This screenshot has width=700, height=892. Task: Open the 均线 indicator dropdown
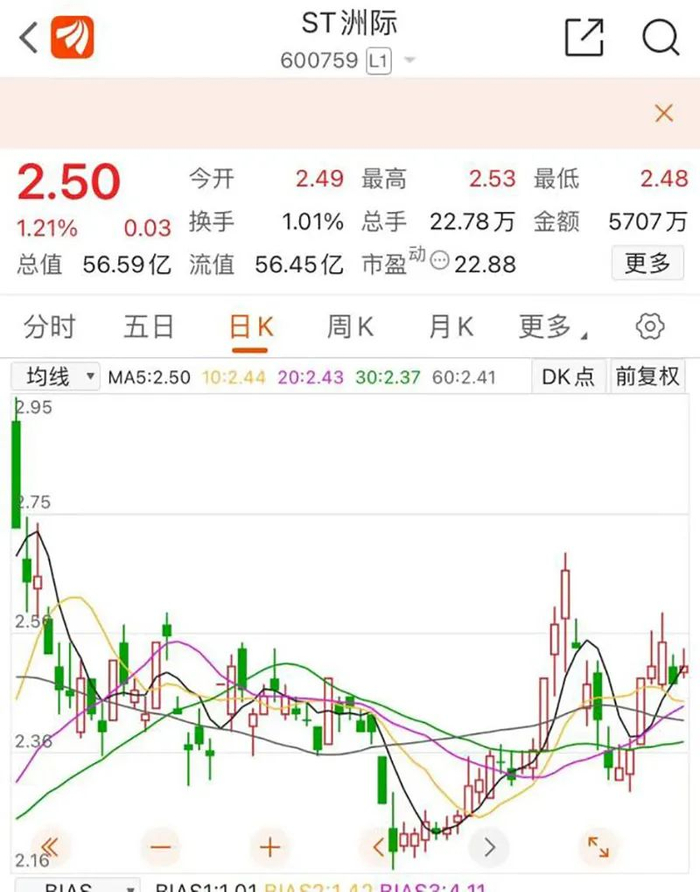[x=56, y=377]
